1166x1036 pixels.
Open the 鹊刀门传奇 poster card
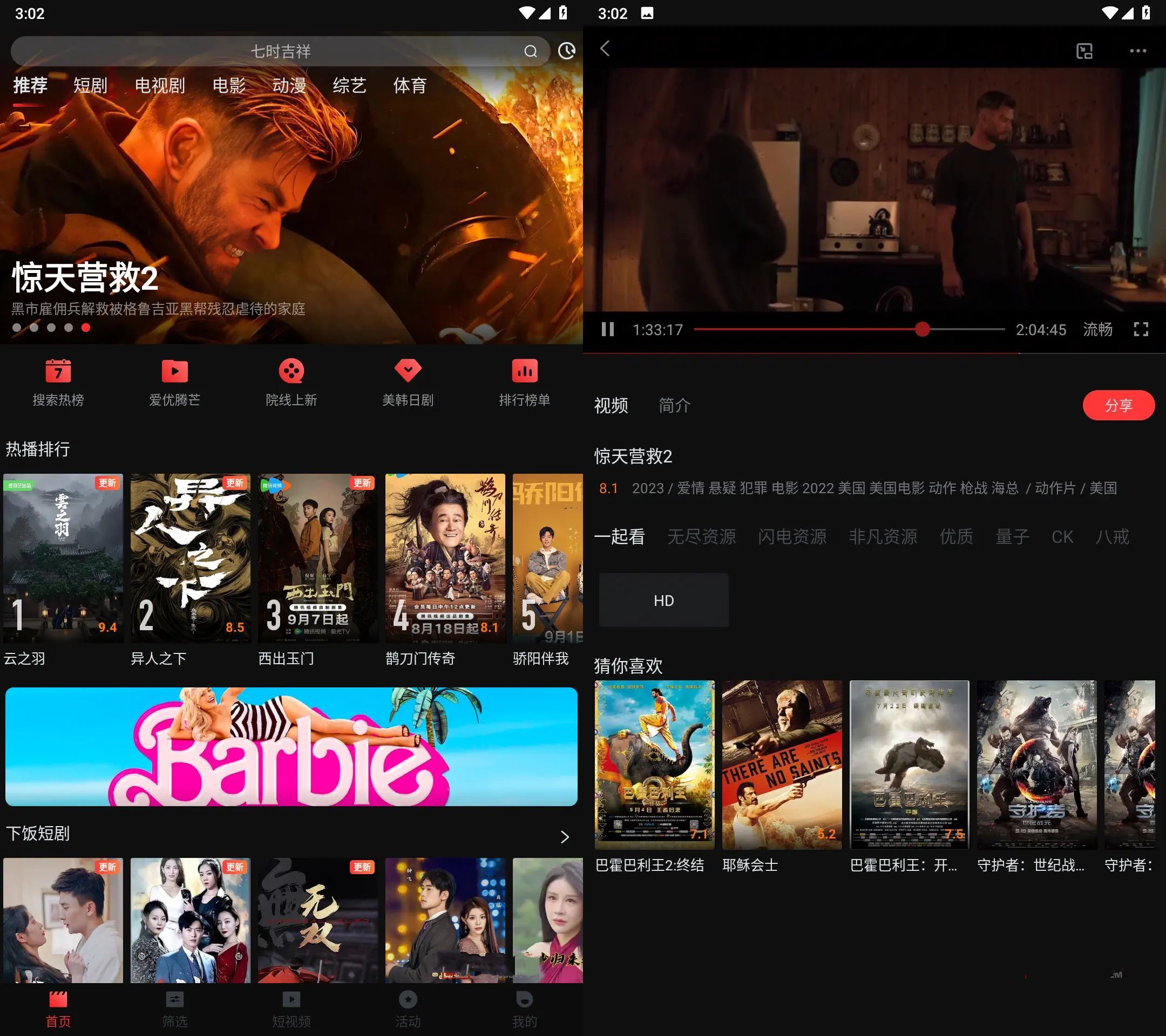click(x=445, y=559)
